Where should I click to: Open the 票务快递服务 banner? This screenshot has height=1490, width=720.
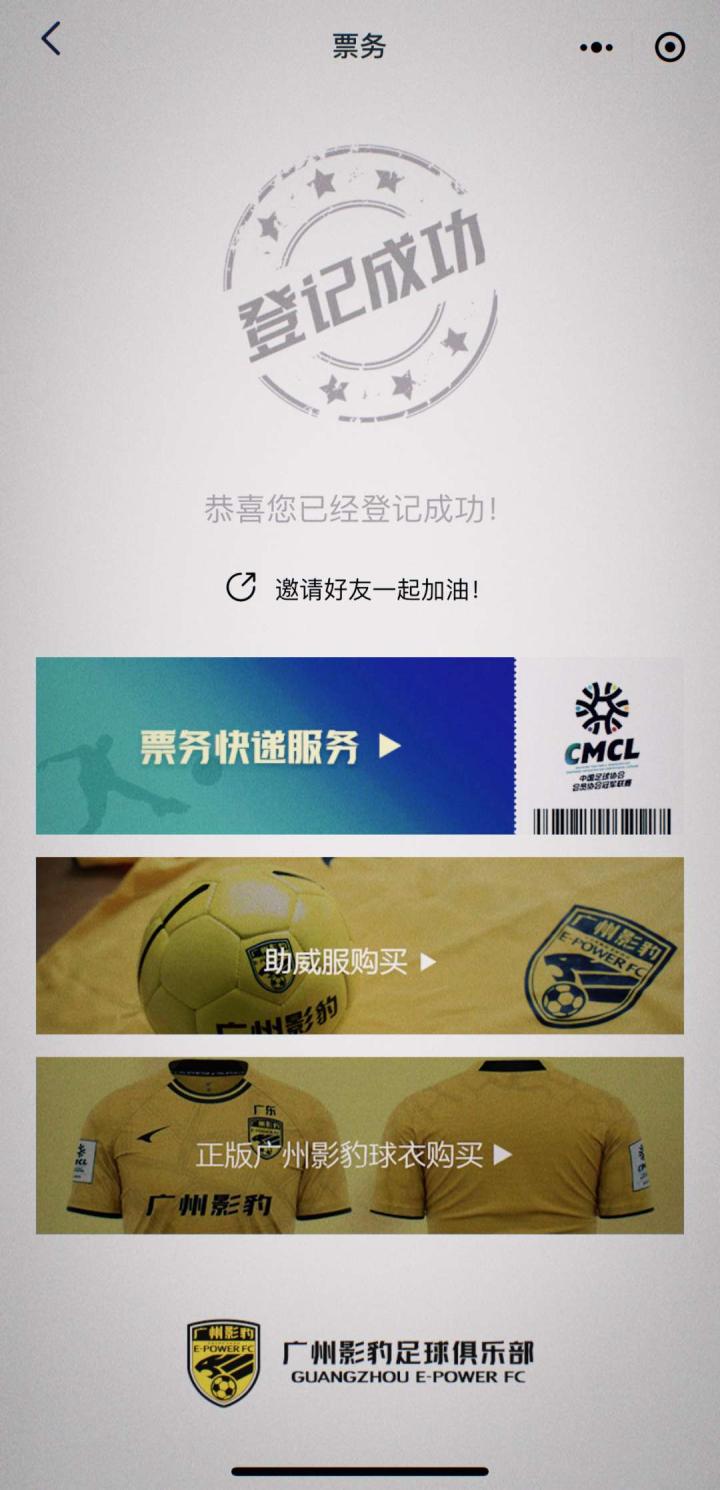(359, 746)
